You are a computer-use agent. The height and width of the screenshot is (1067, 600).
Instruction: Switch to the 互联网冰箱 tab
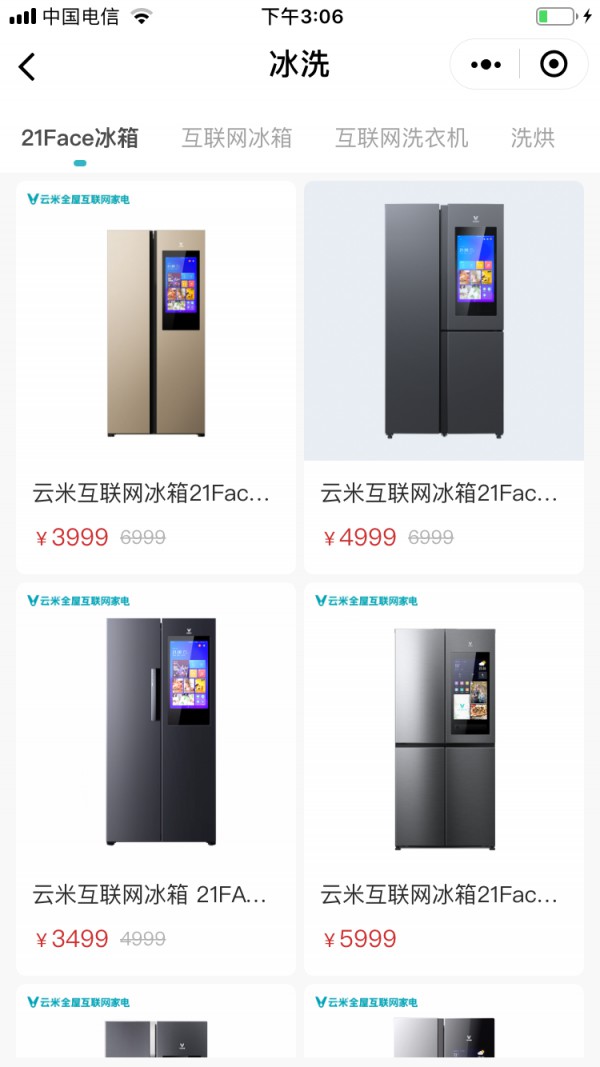click(x=237, y=138)
